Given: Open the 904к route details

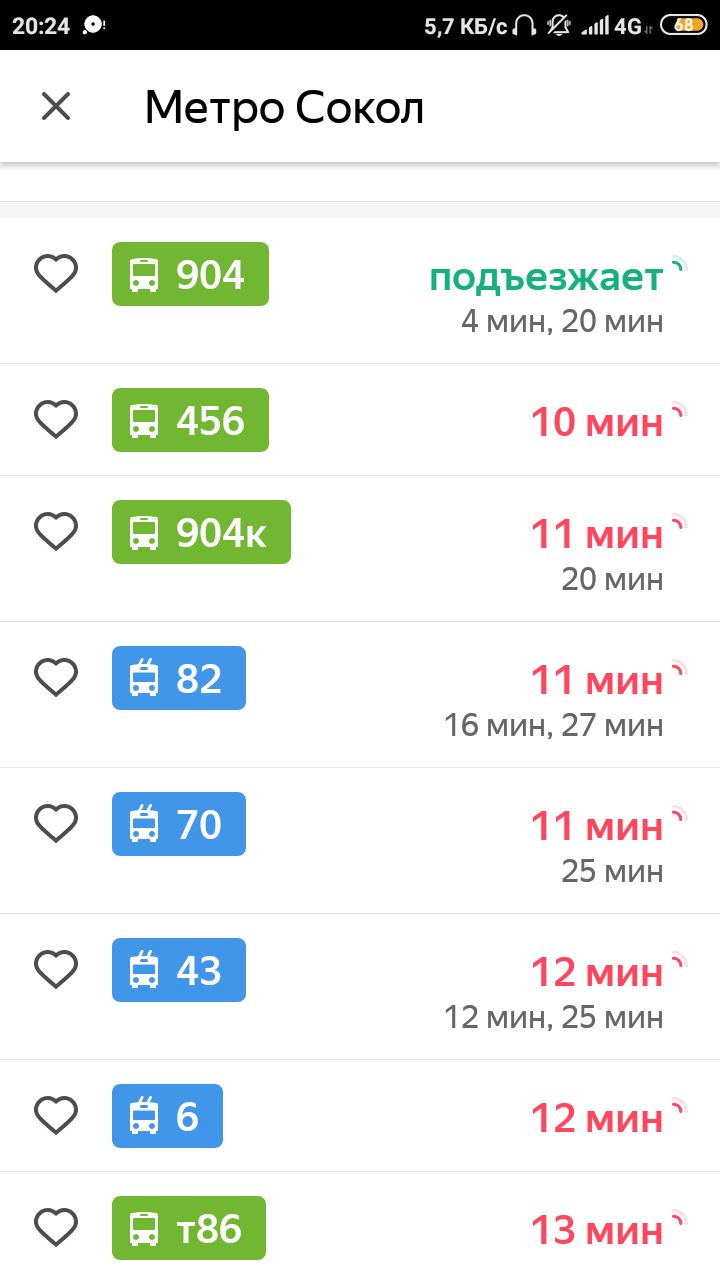Looking at the screenshot, I should point(360,549).
